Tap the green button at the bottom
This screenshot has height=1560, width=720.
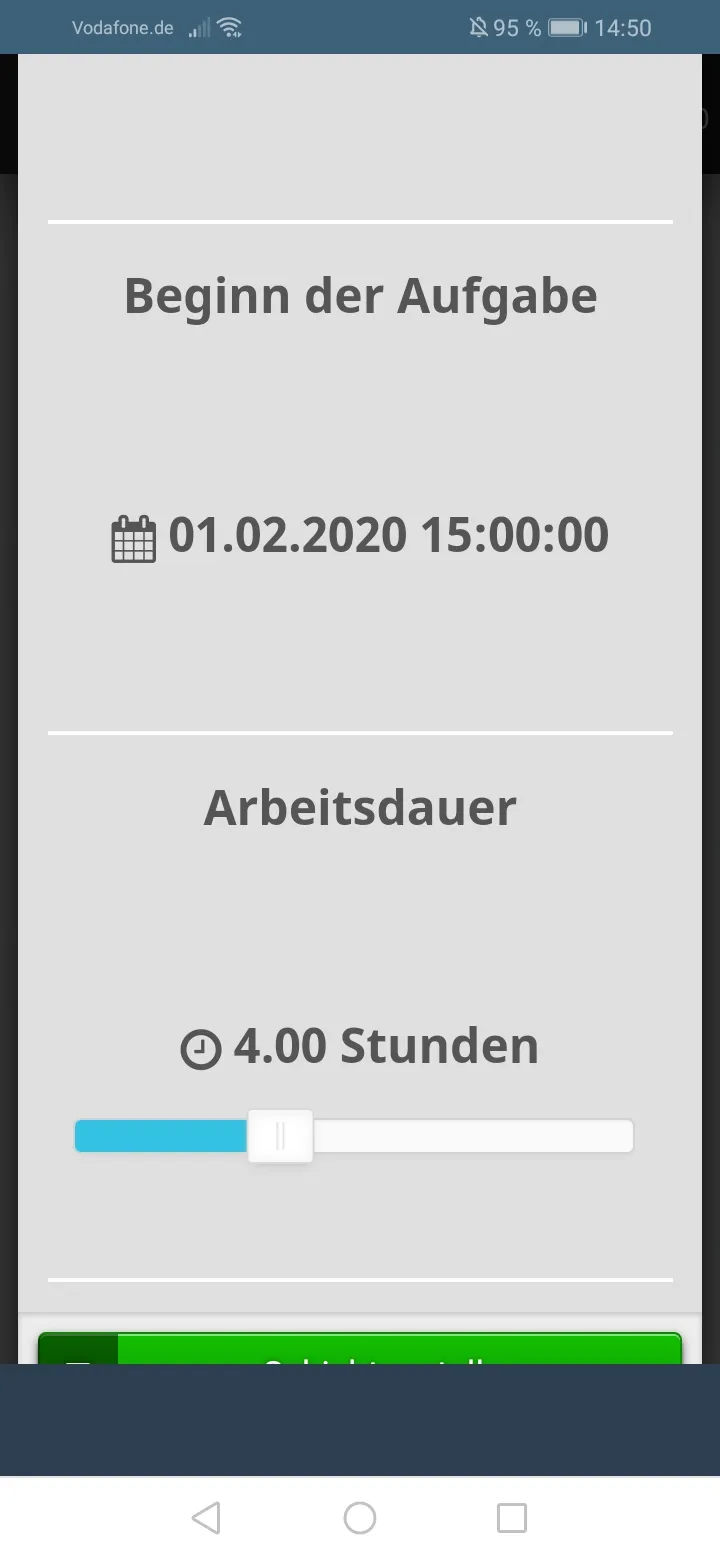click(400, 1349)
